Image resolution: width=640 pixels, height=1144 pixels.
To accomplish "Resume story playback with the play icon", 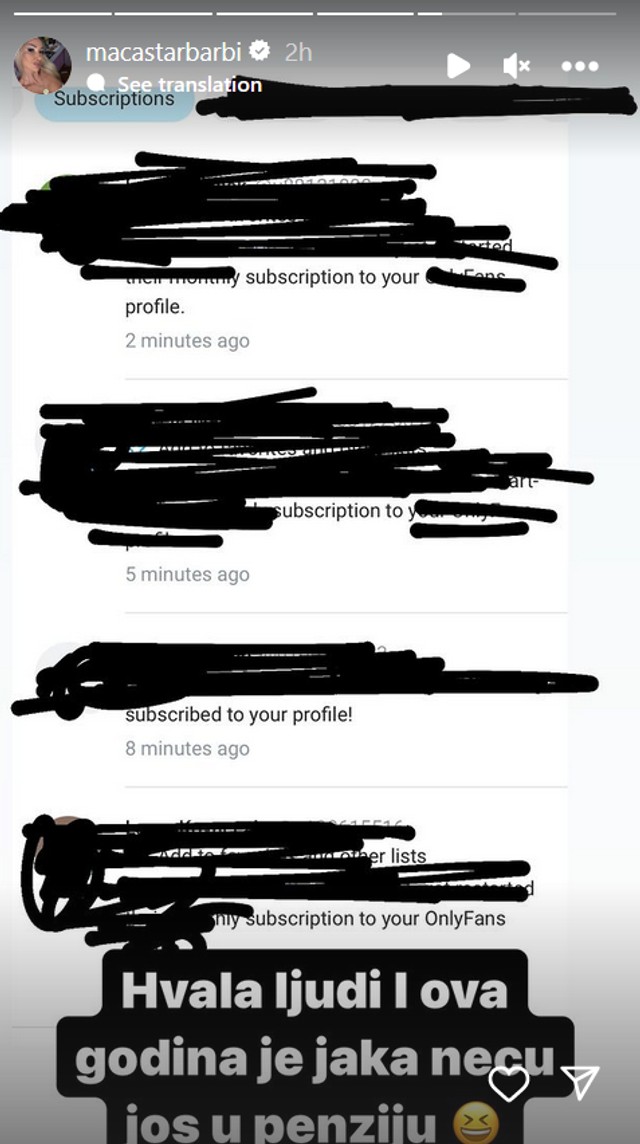I will [x=458, y=66].
